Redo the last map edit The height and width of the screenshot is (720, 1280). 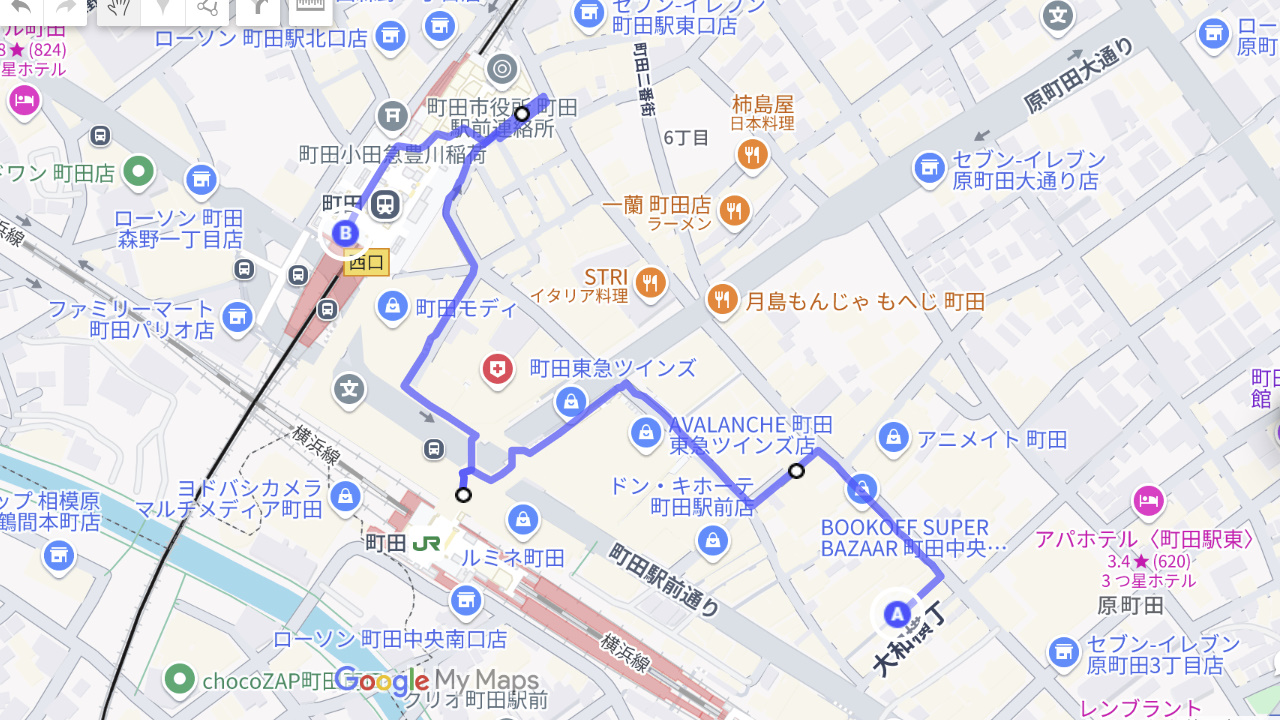point(66,8)
